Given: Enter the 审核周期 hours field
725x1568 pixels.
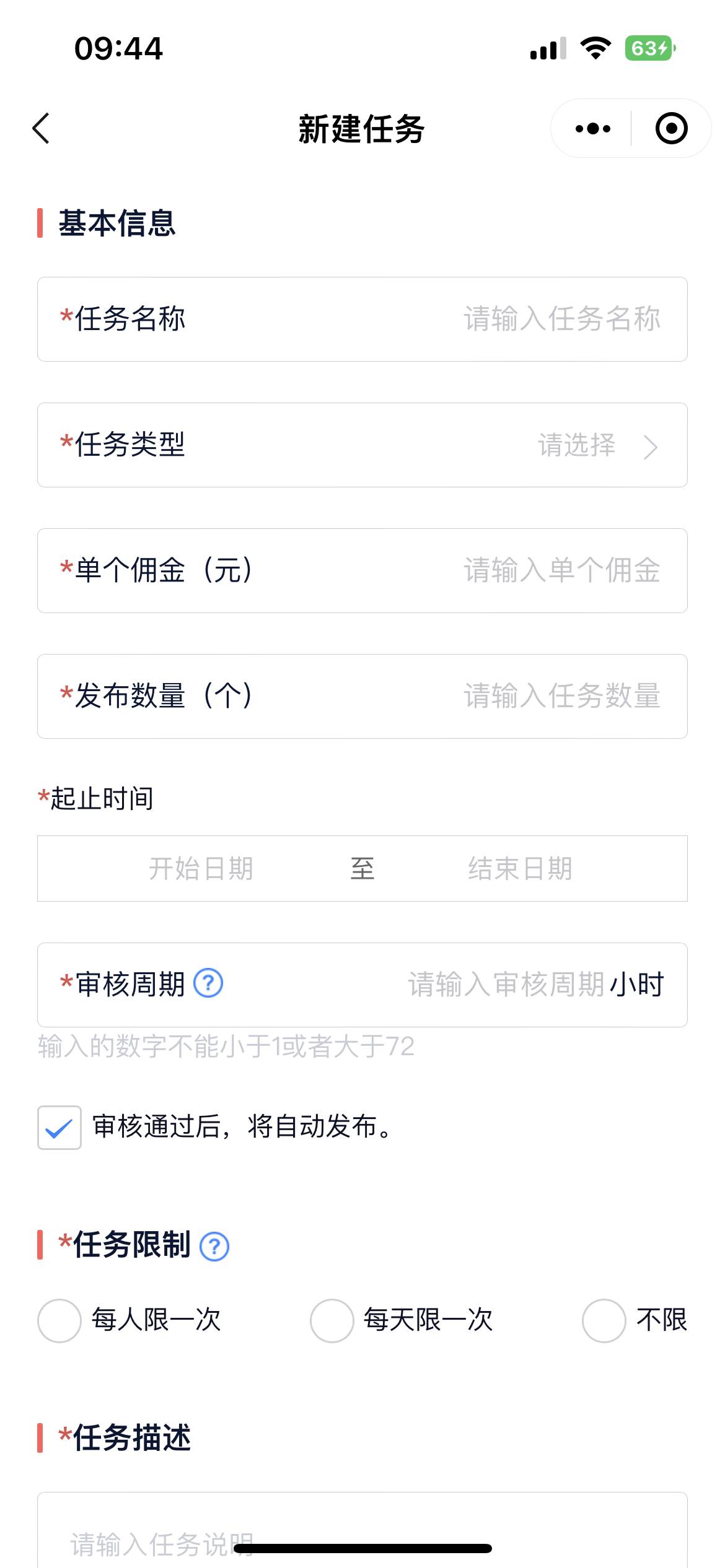Looking at the screenshot, I should [505, 985].
